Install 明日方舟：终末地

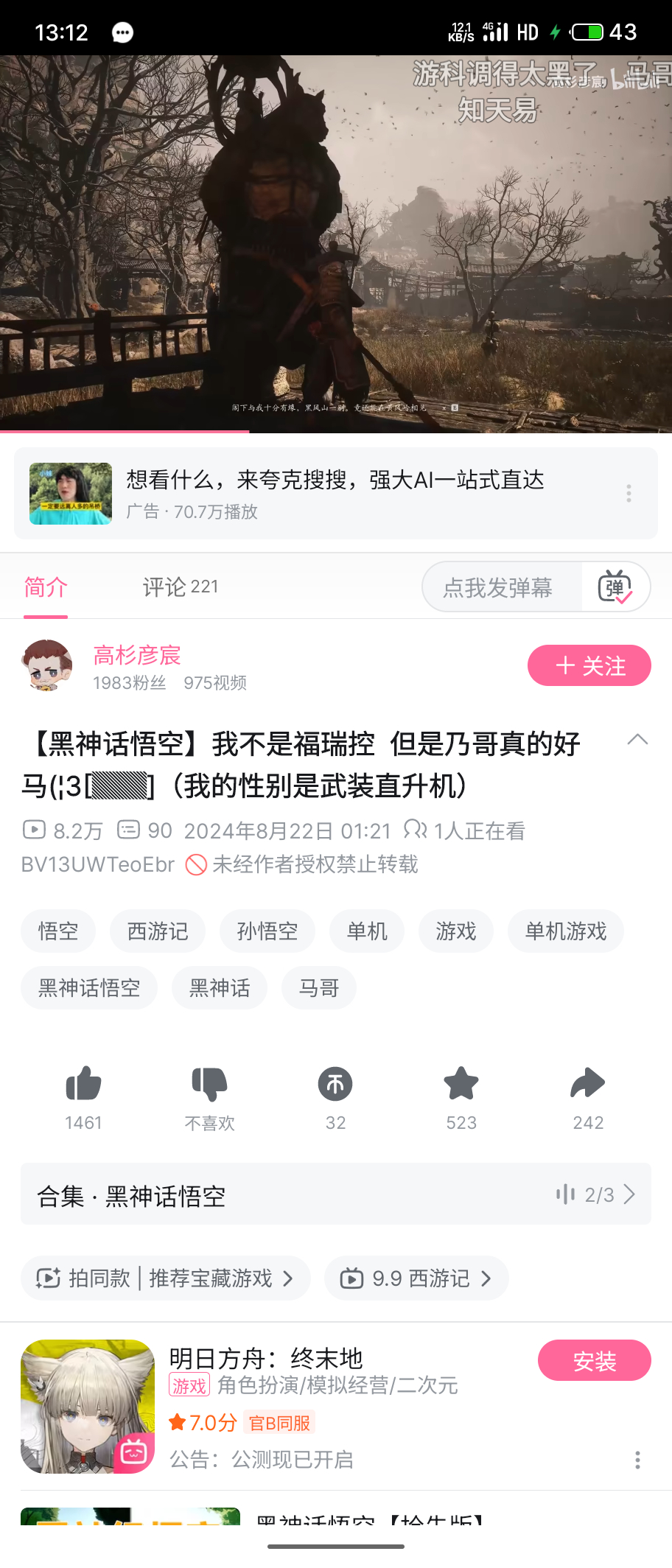click(x=594, y=1361)
